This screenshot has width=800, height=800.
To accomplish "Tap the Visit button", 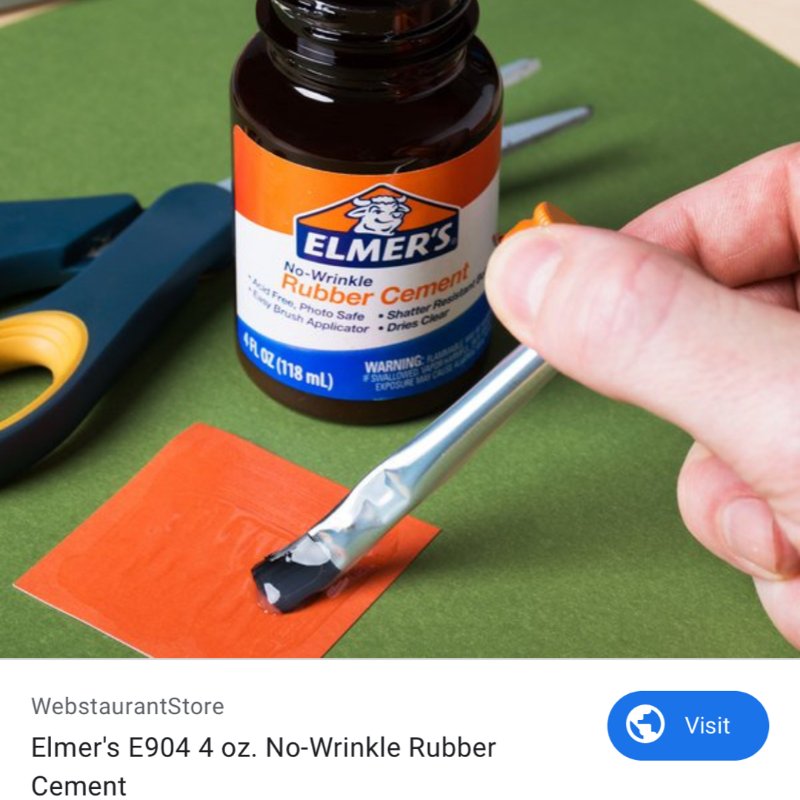I will point(688,726).
